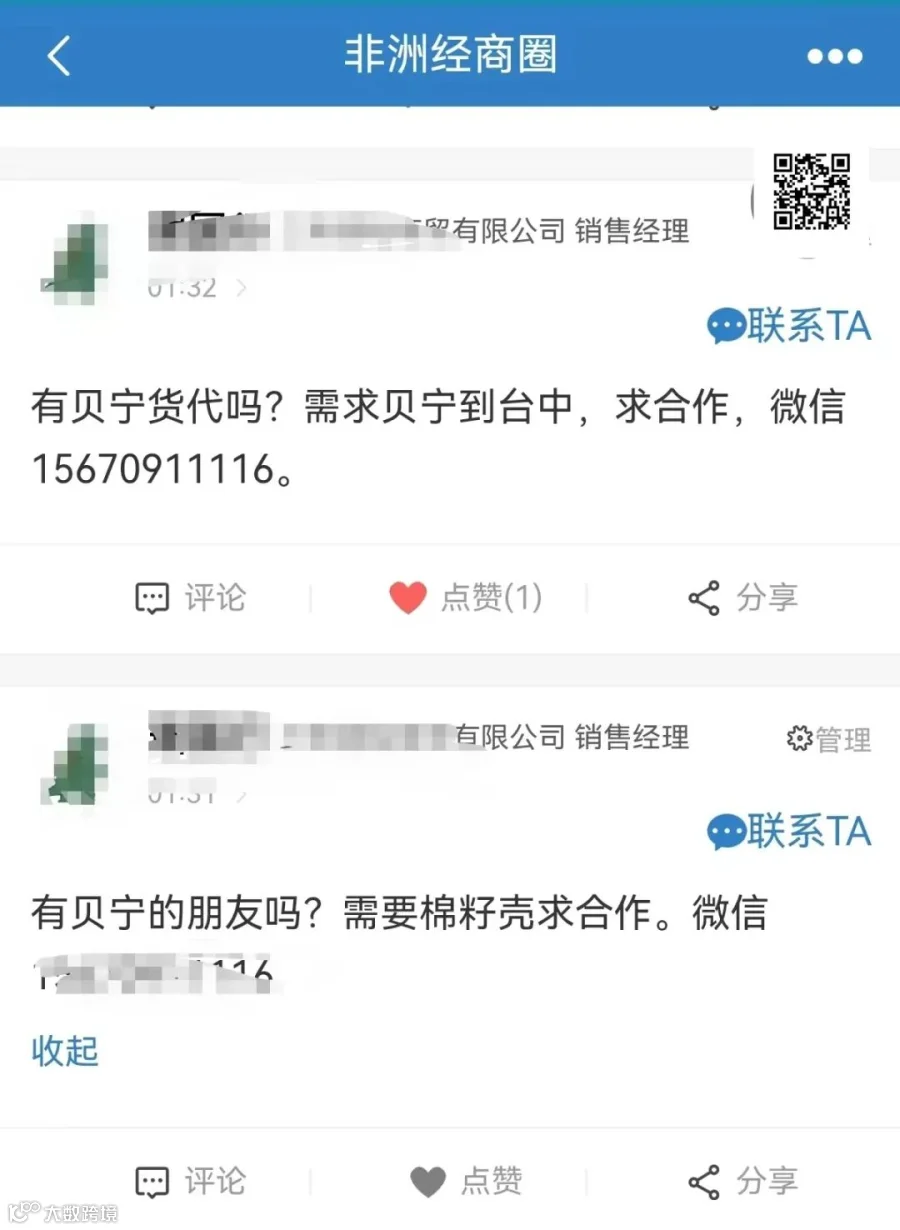Screen dimensions: 900x1230
Task: Open the avatar of the 棉籽壳 poster
Action: point(76,763)
